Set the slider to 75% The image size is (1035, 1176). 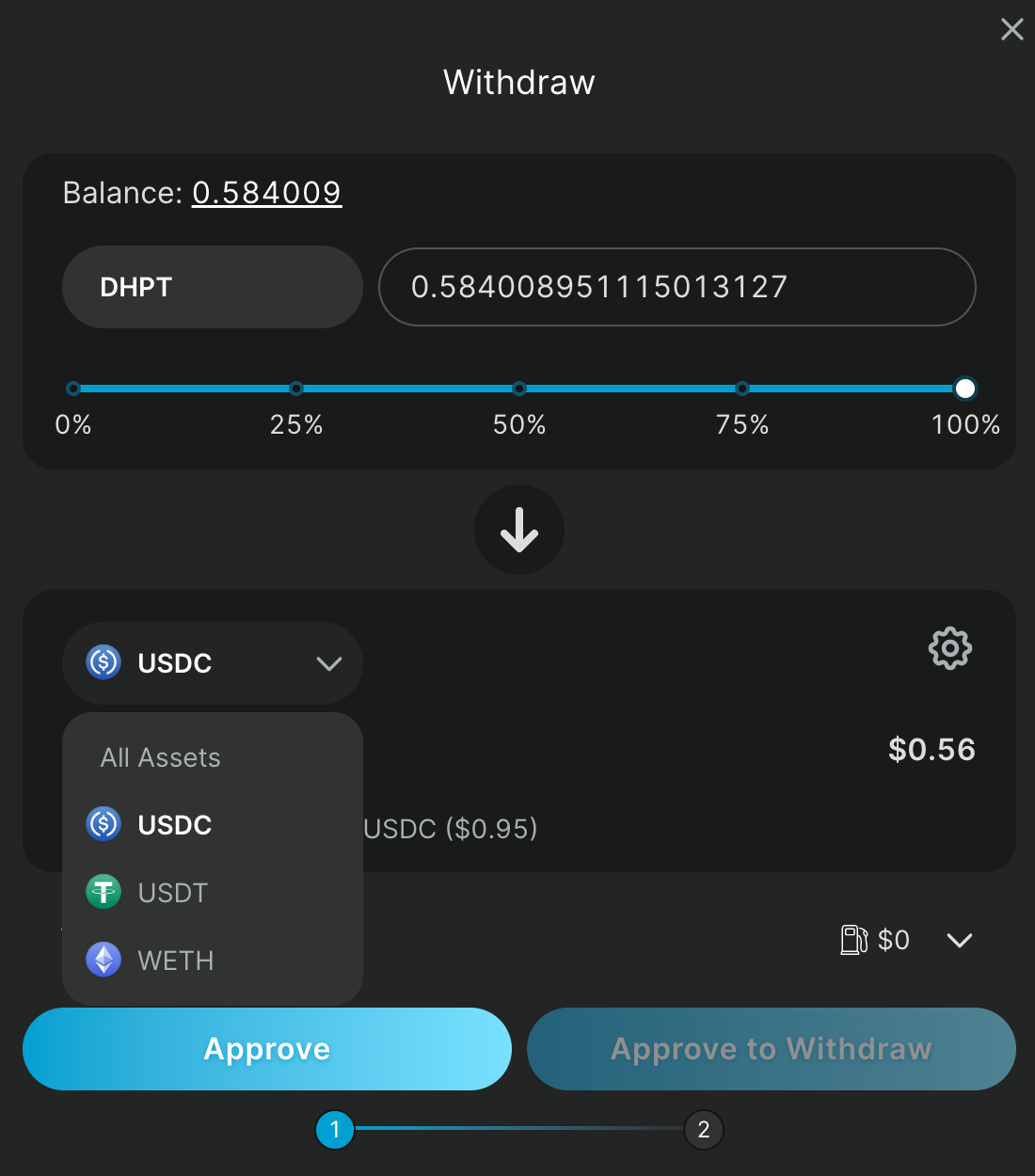[742, 389]
